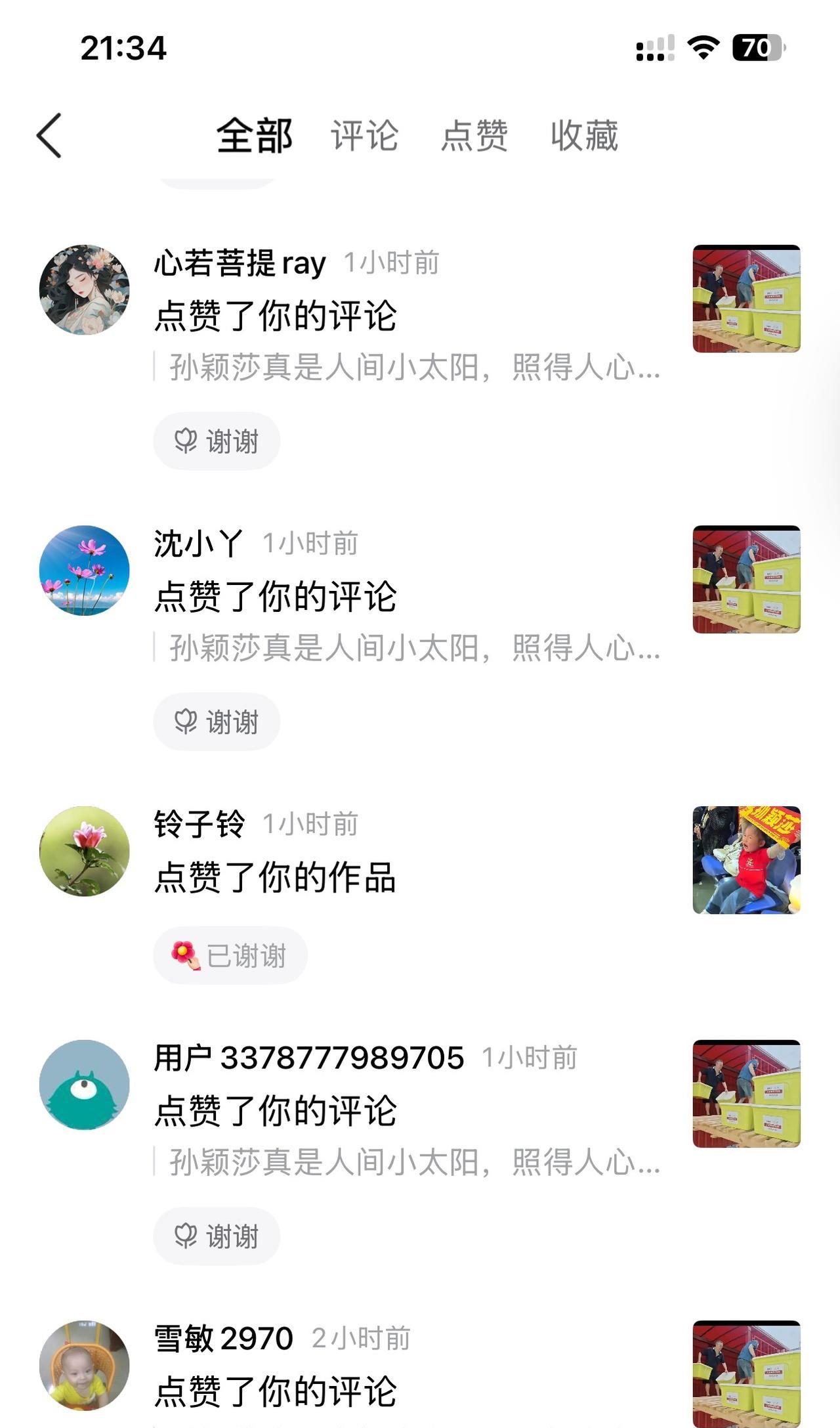Open video thumbnail beside 用户3378777989705
The image size is (840, 1428).
tap(746, 1094)
